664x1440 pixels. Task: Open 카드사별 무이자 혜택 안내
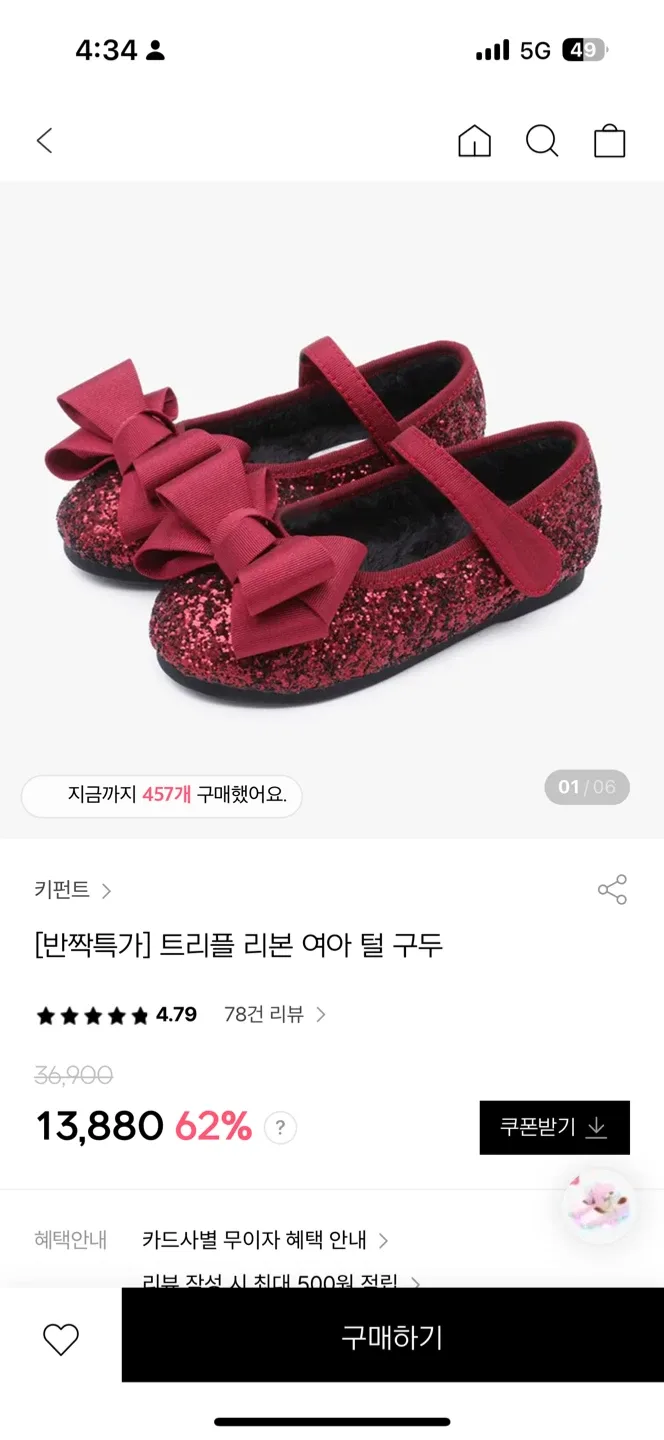265,1240
